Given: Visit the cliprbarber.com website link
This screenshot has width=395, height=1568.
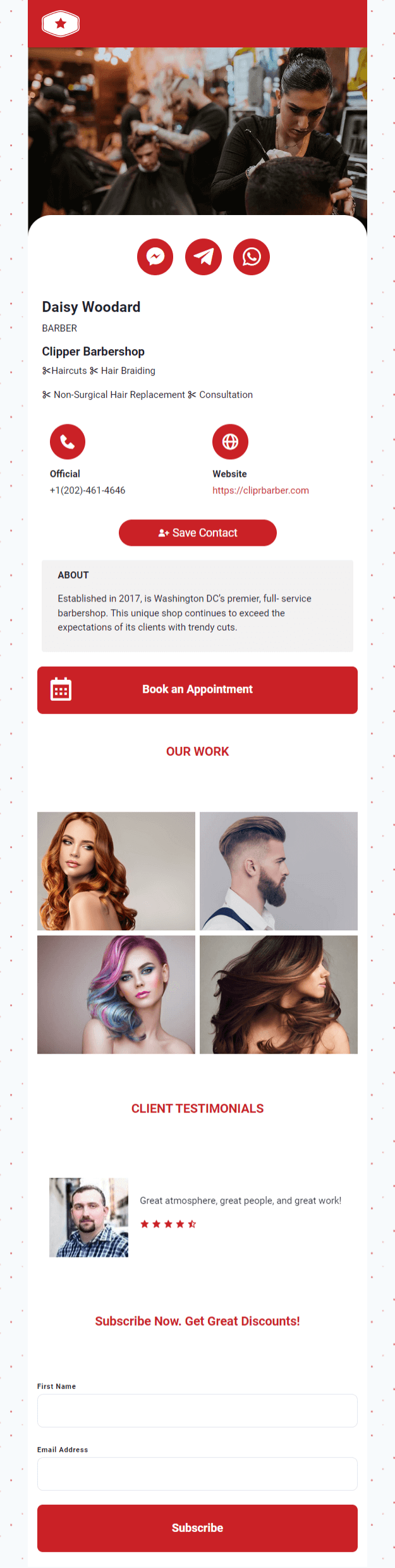Looking at the screenshot, I should (260, 490).
